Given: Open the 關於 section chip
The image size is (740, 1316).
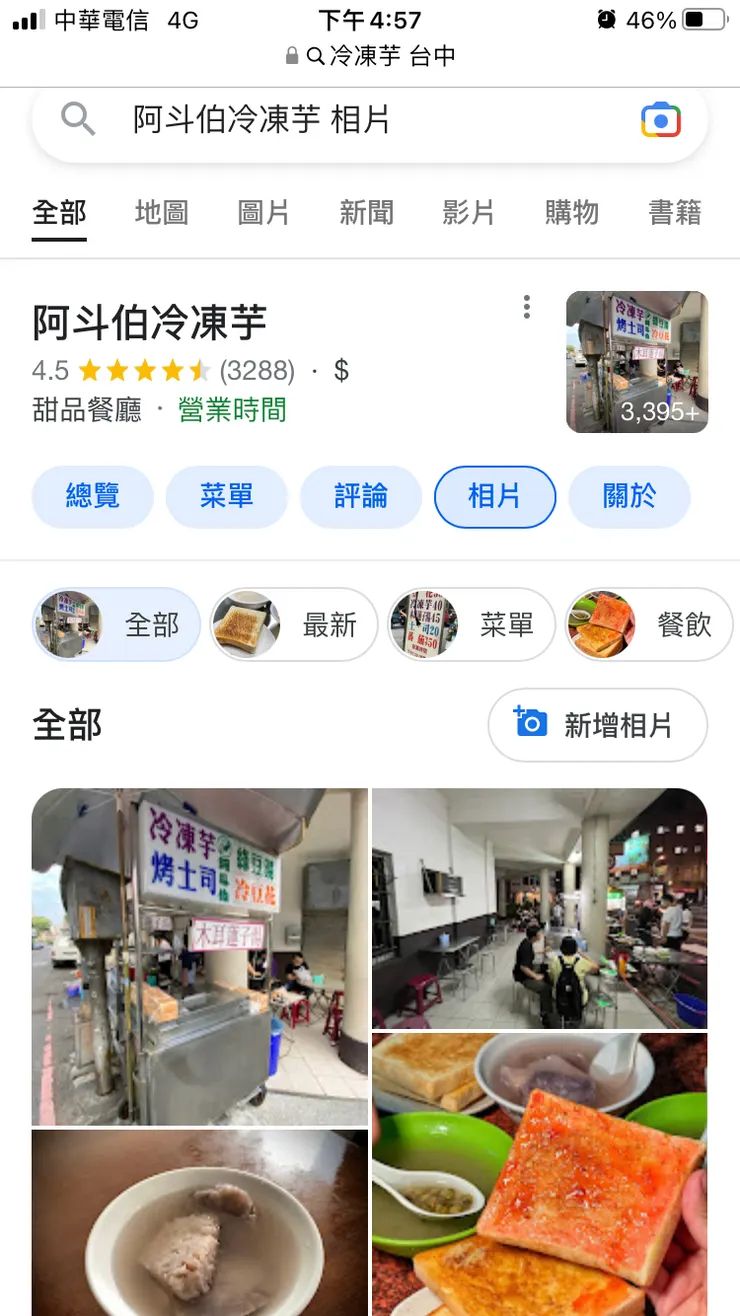Looking at the screenshot, I should tap(629, 496).
